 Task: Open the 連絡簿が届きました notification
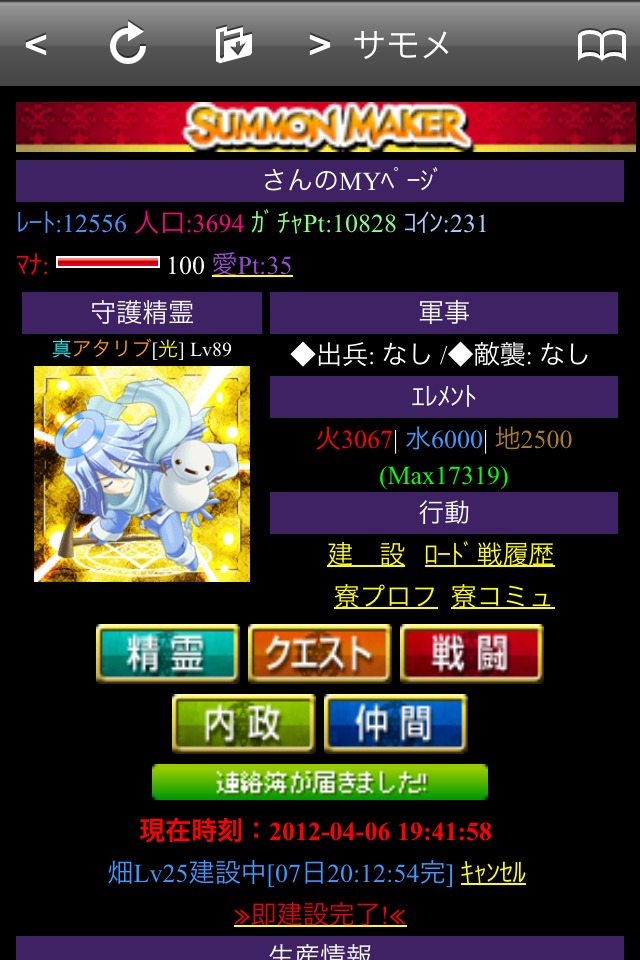point(319,782)
